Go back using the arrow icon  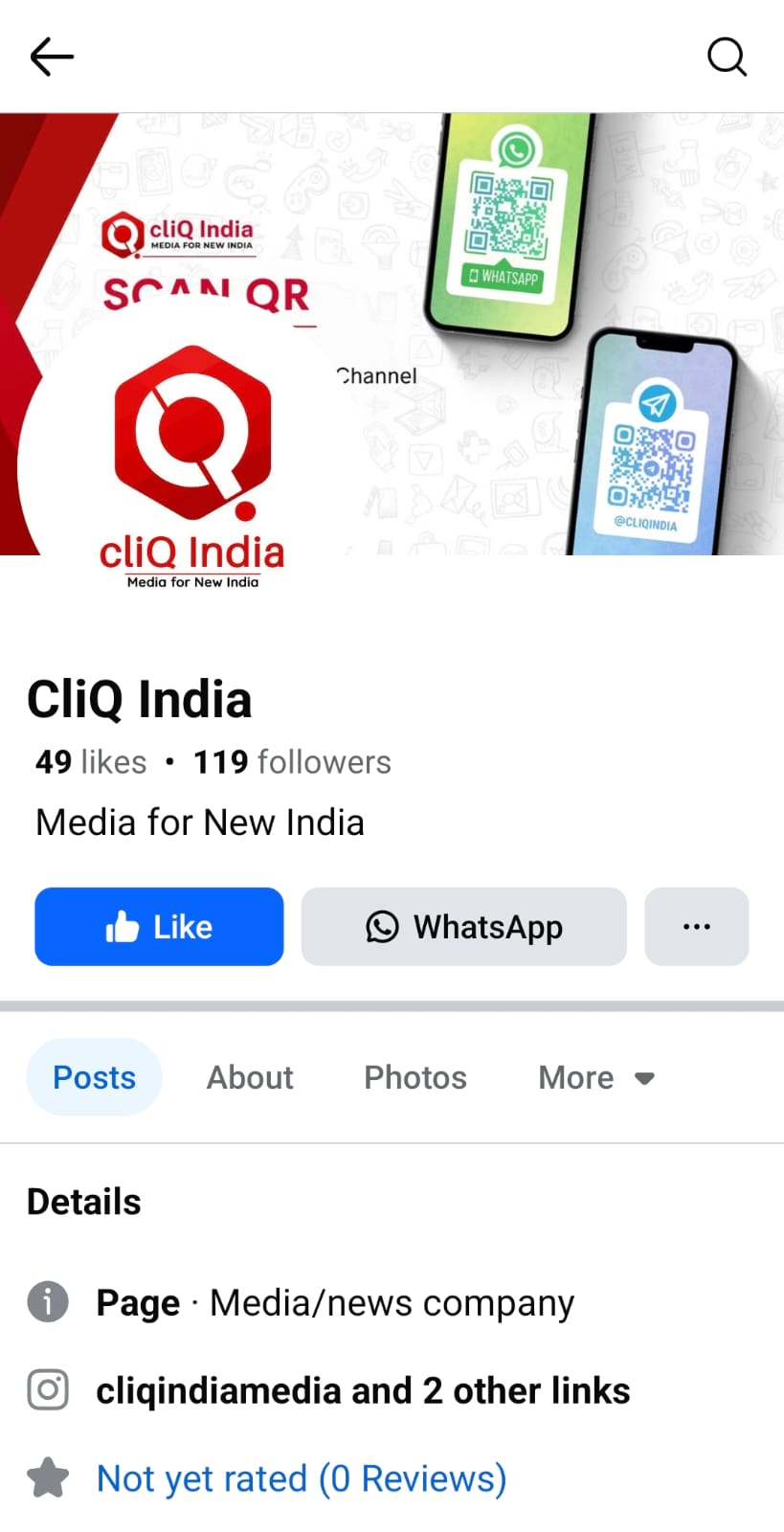point(52,57)
